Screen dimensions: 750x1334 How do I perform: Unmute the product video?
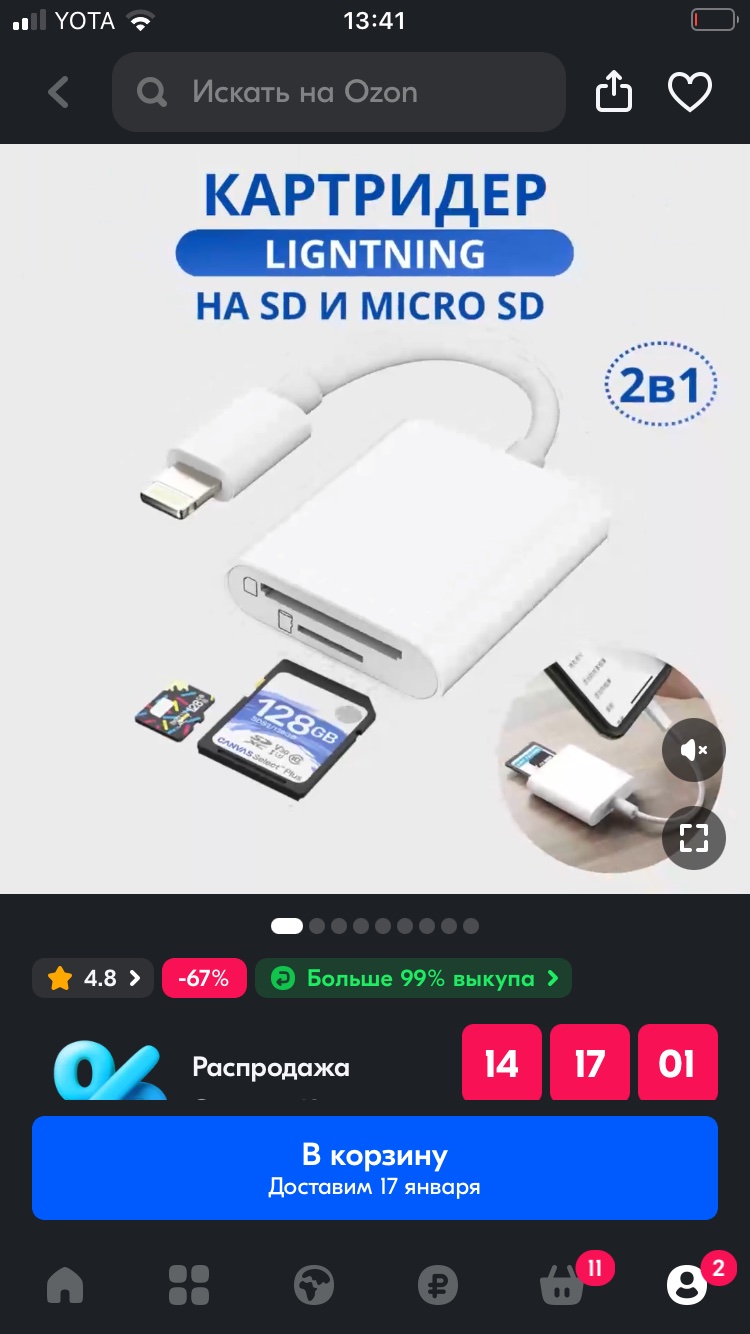point(693,750)
